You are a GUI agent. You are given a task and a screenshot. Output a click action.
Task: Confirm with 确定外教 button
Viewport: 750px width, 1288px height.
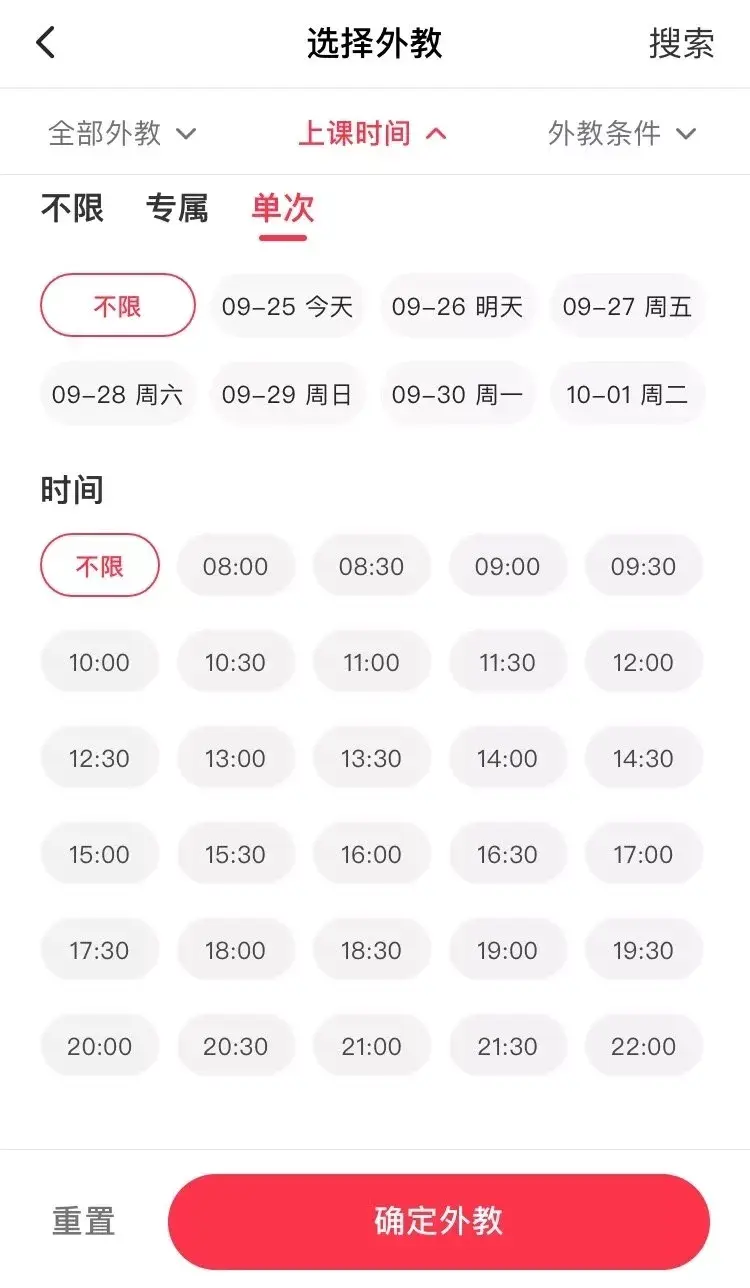tap(438, 1221)
